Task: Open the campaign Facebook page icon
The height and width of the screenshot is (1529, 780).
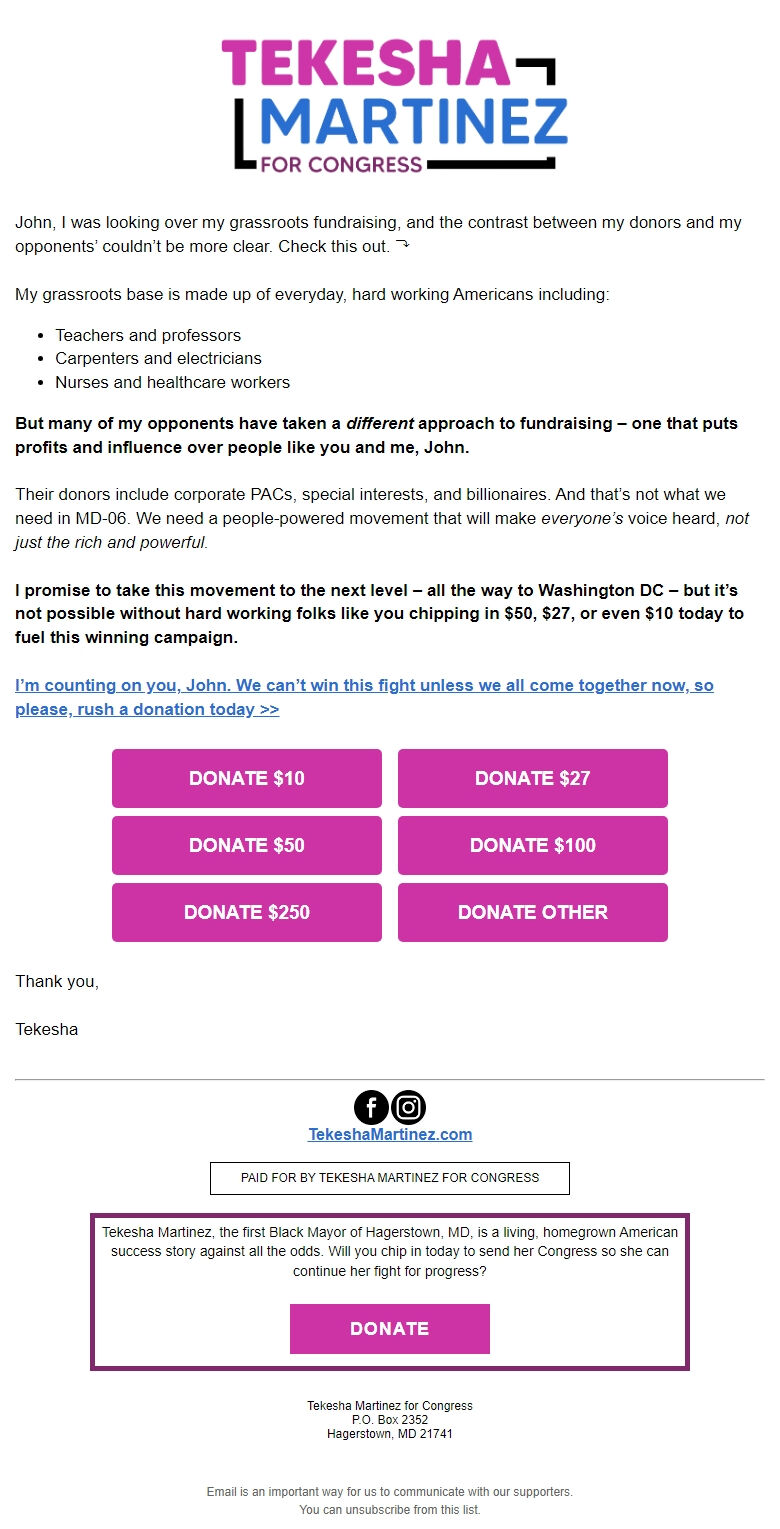Action: (x=371, y=1107)
